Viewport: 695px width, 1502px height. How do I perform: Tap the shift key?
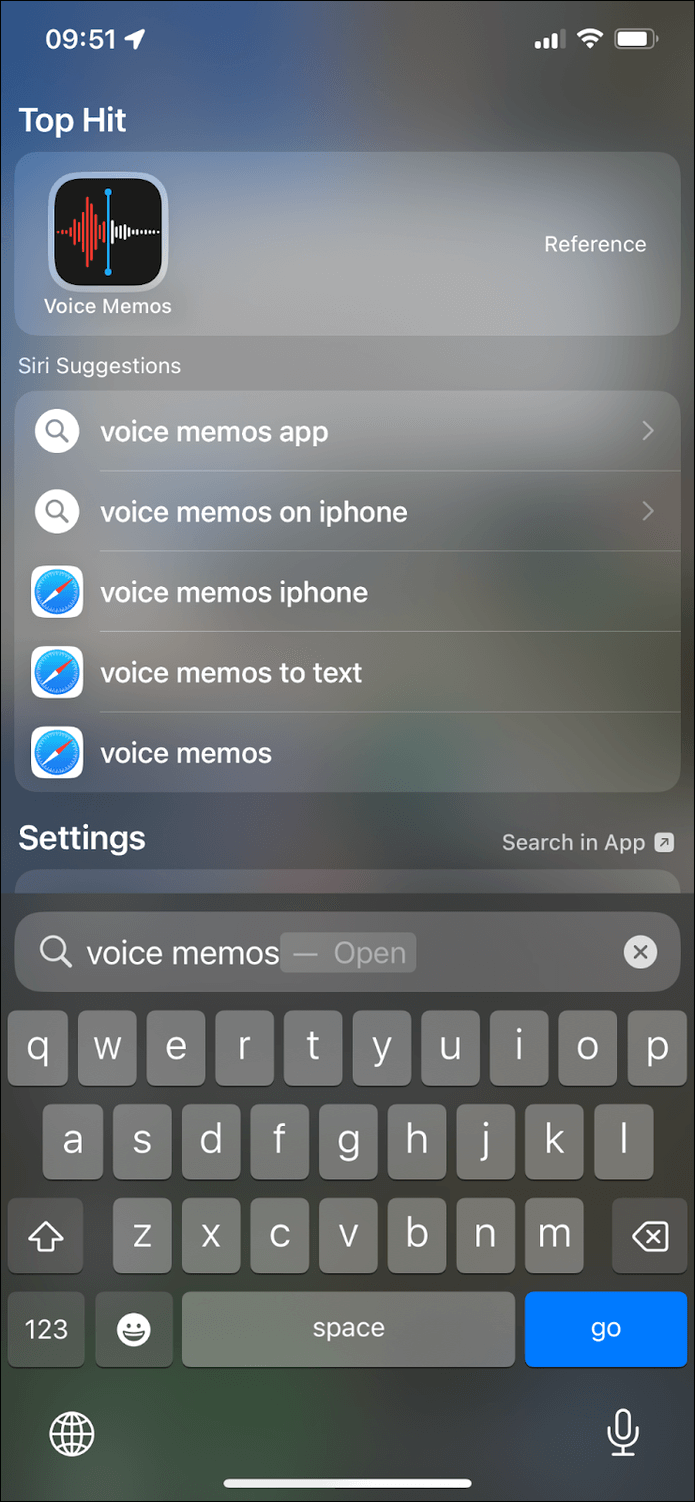tap(46, 1237)
